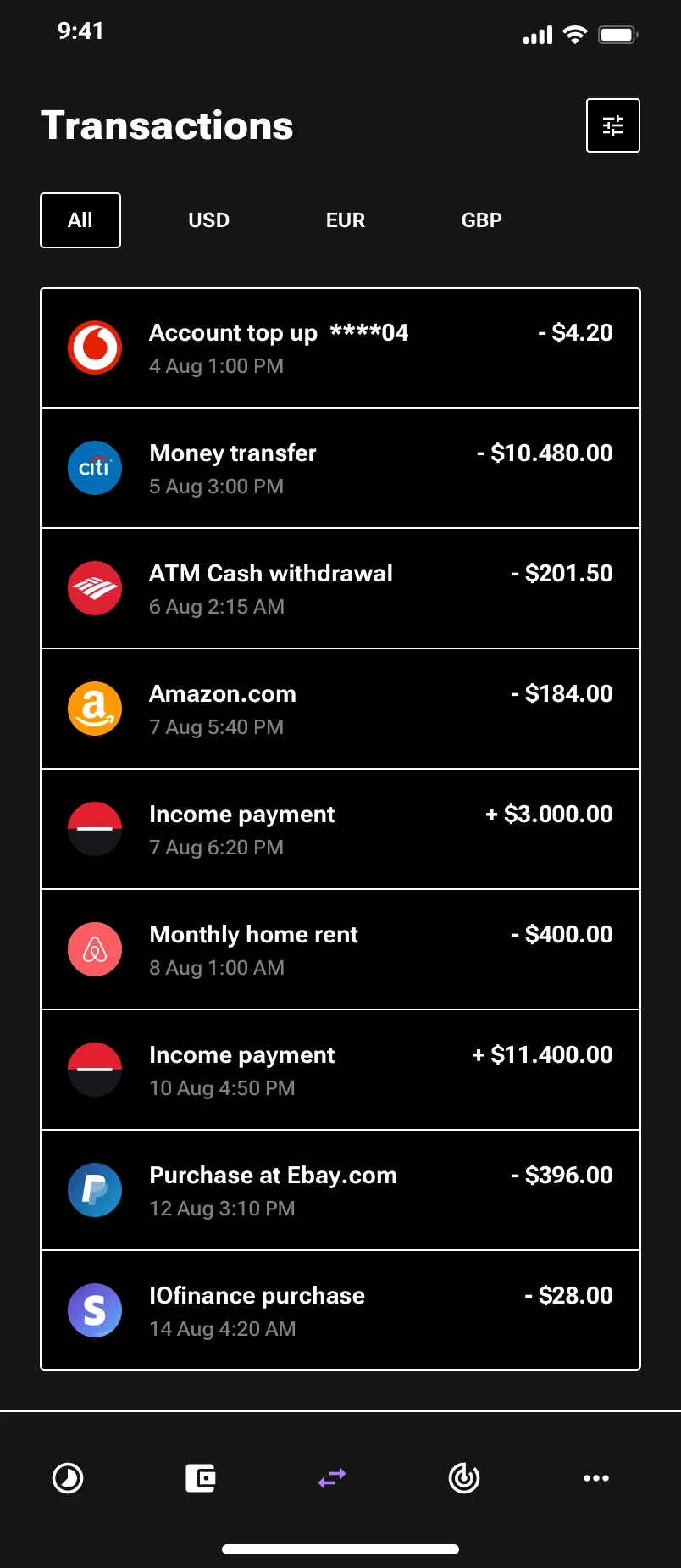Select the Citi bank logo on money transfer

[95, 468]
